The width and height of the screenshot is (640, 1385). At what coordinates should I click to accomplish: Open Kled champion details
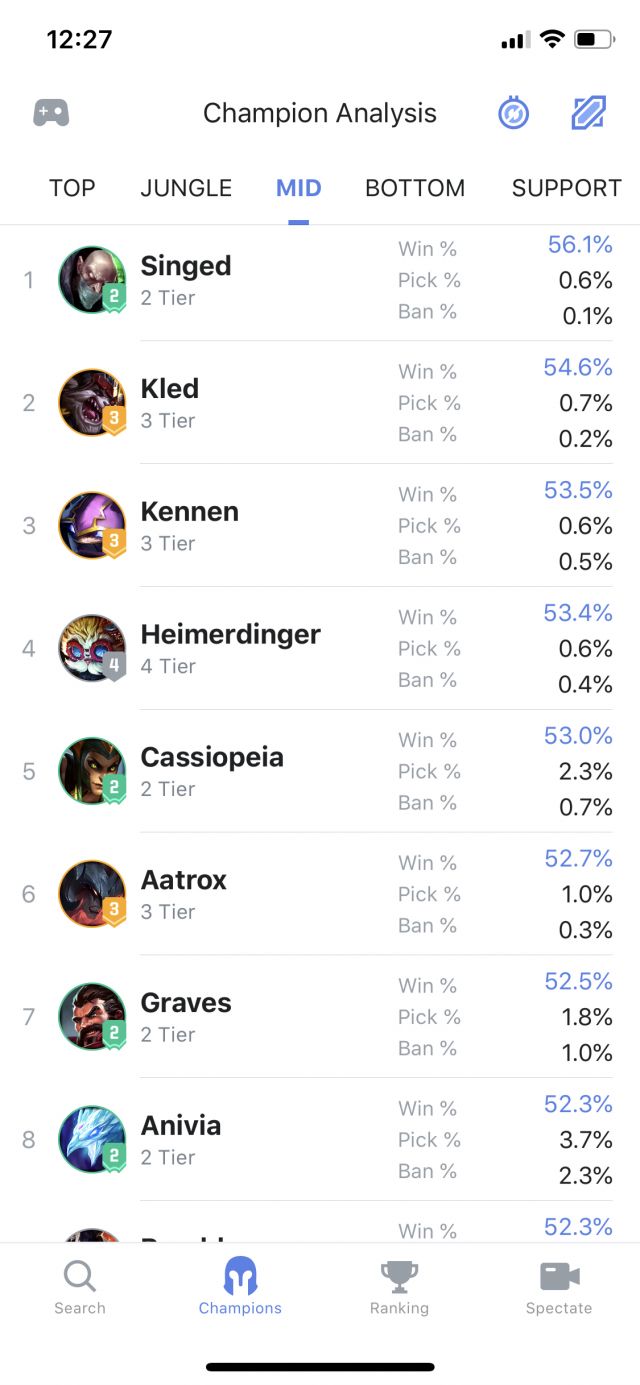pyautogui.click(x=170, y=403)
